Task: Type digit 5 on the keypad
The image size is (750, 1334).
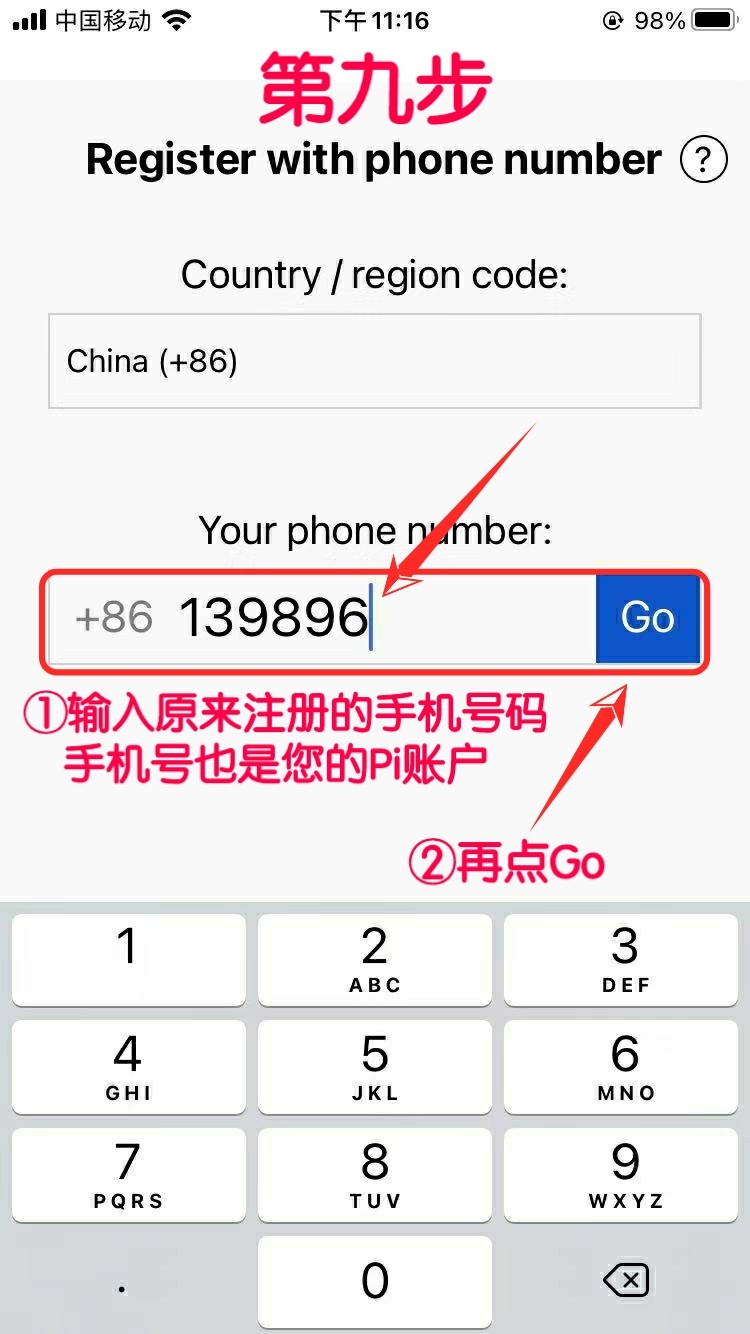Action: (375, 1067)
